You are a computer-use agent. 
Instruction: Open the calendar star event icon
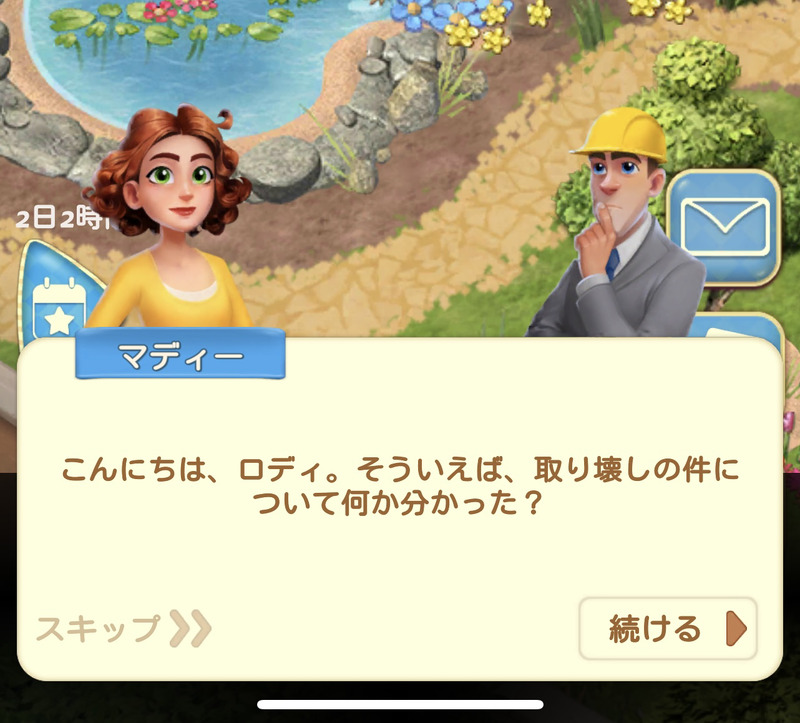56,300
